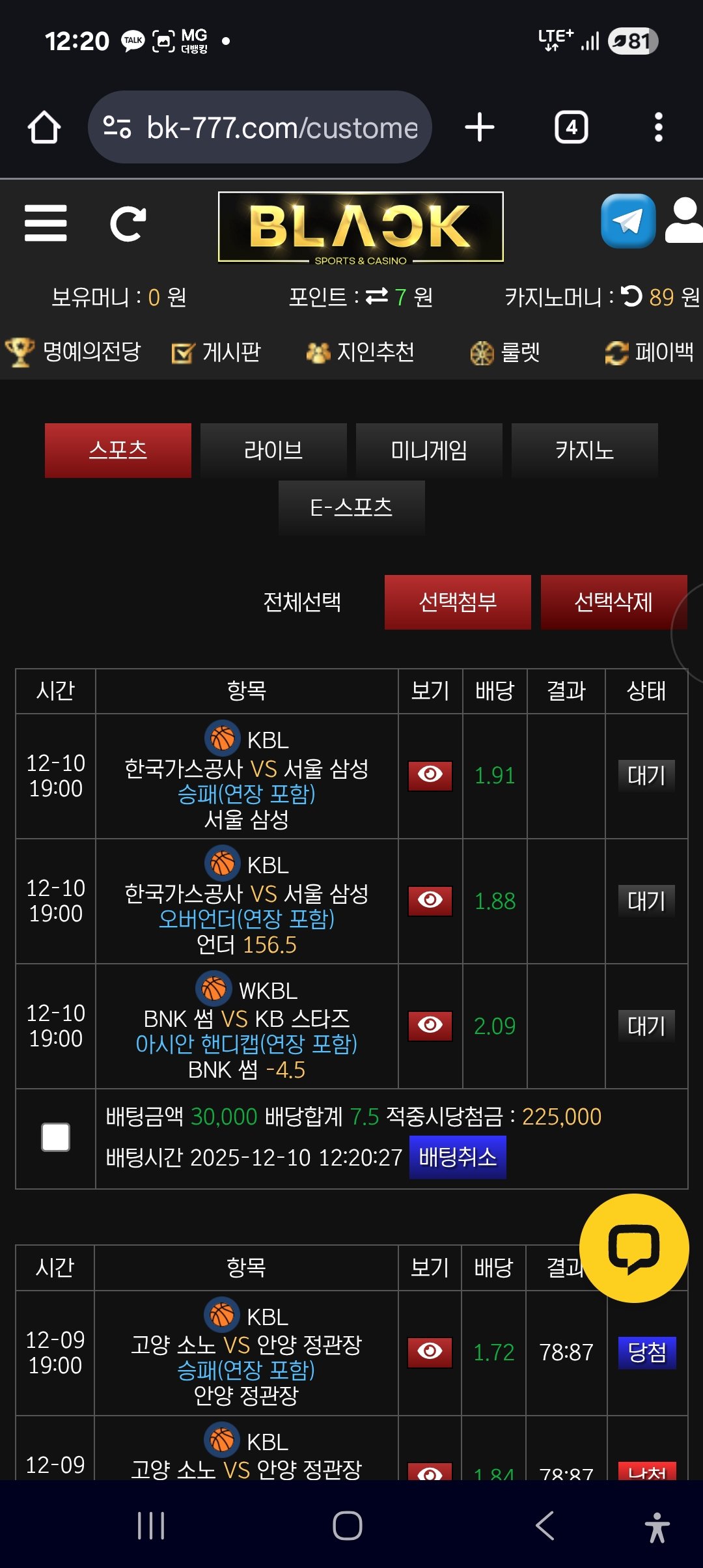The width and height of the screenshot is (703, 1568).
Task: Open the Telegram contact icon
Action: (x=627, y=221)
